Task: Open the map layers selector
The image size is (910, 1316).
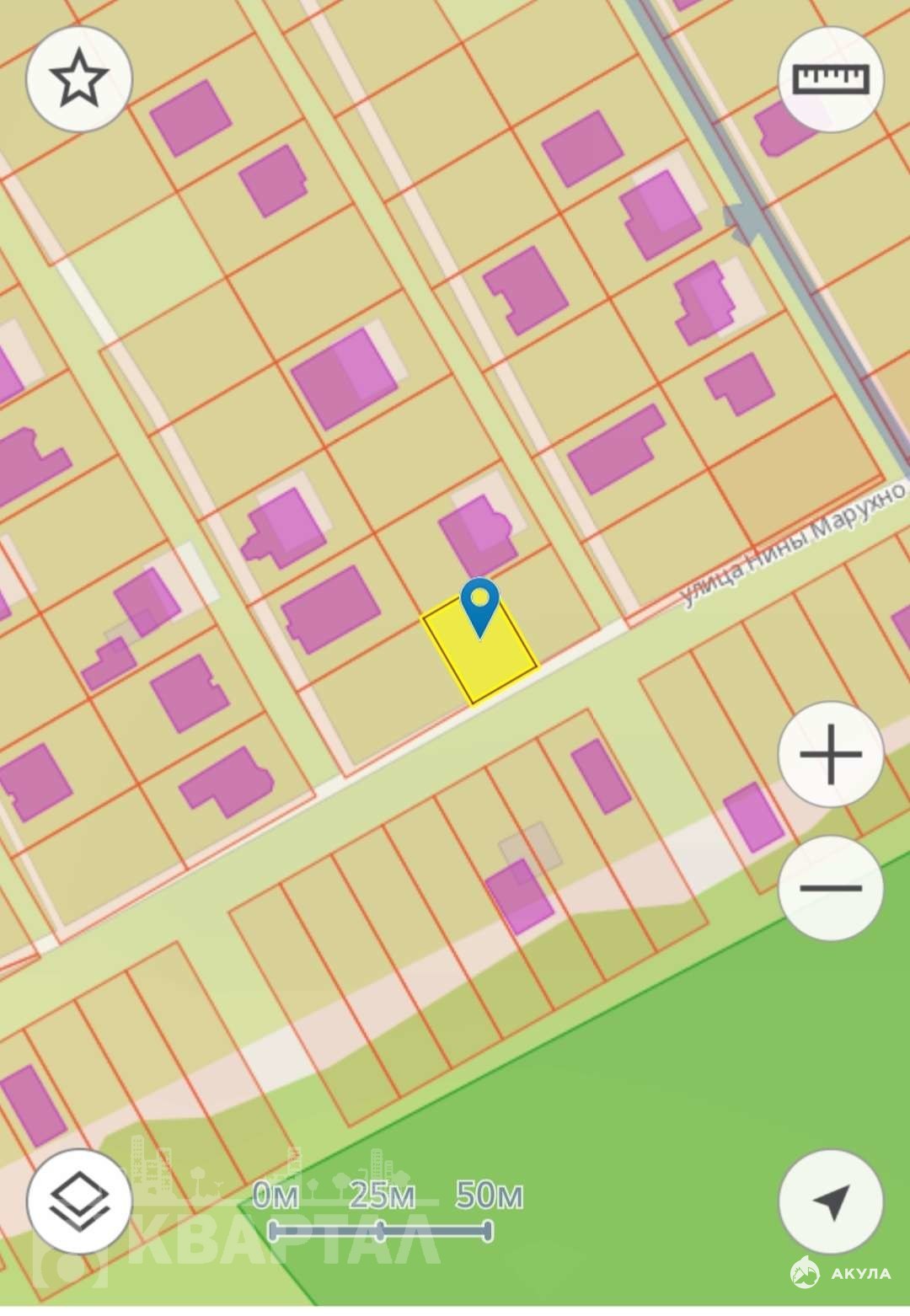Action: pos(79,1200)
